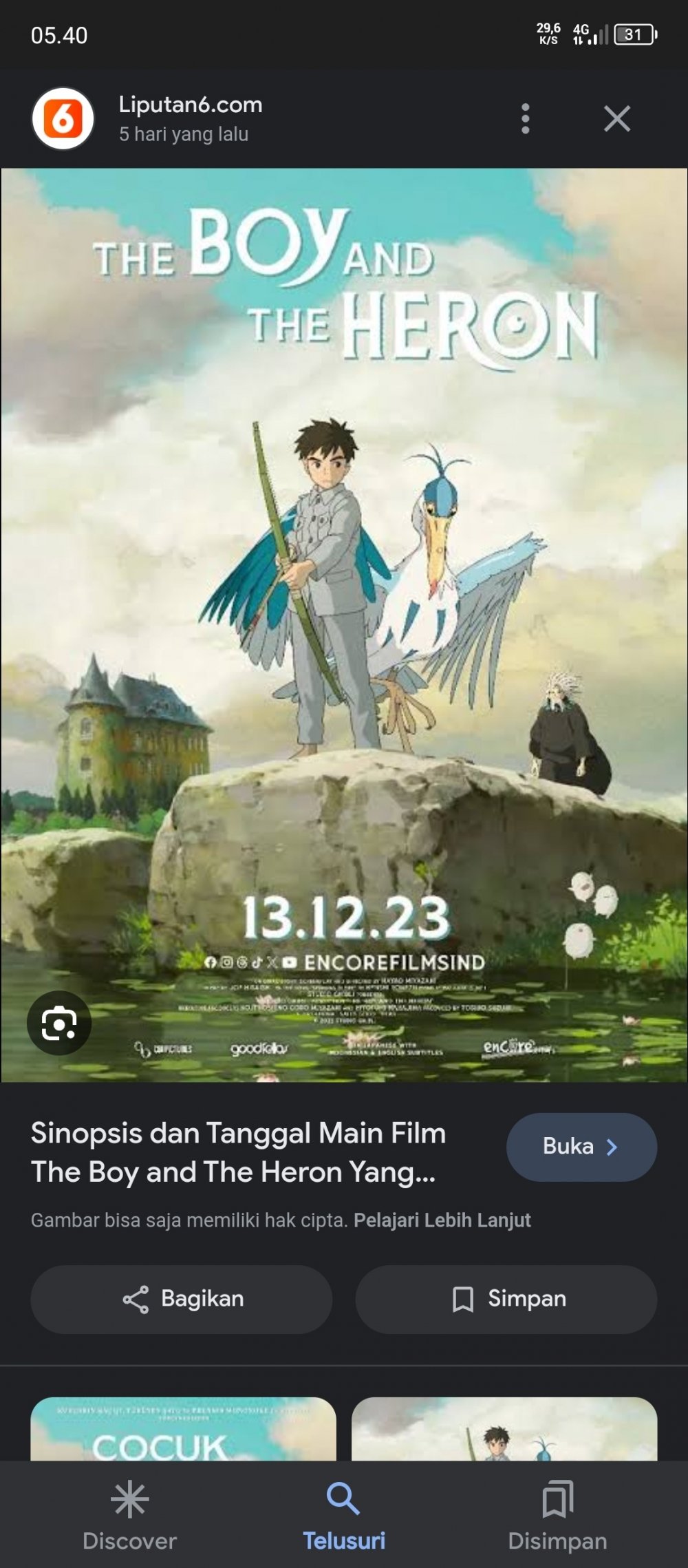Viewport: 688px width, 1568px height.
Task: Open the three-dot overflow menu
Action: pos(525,119)
